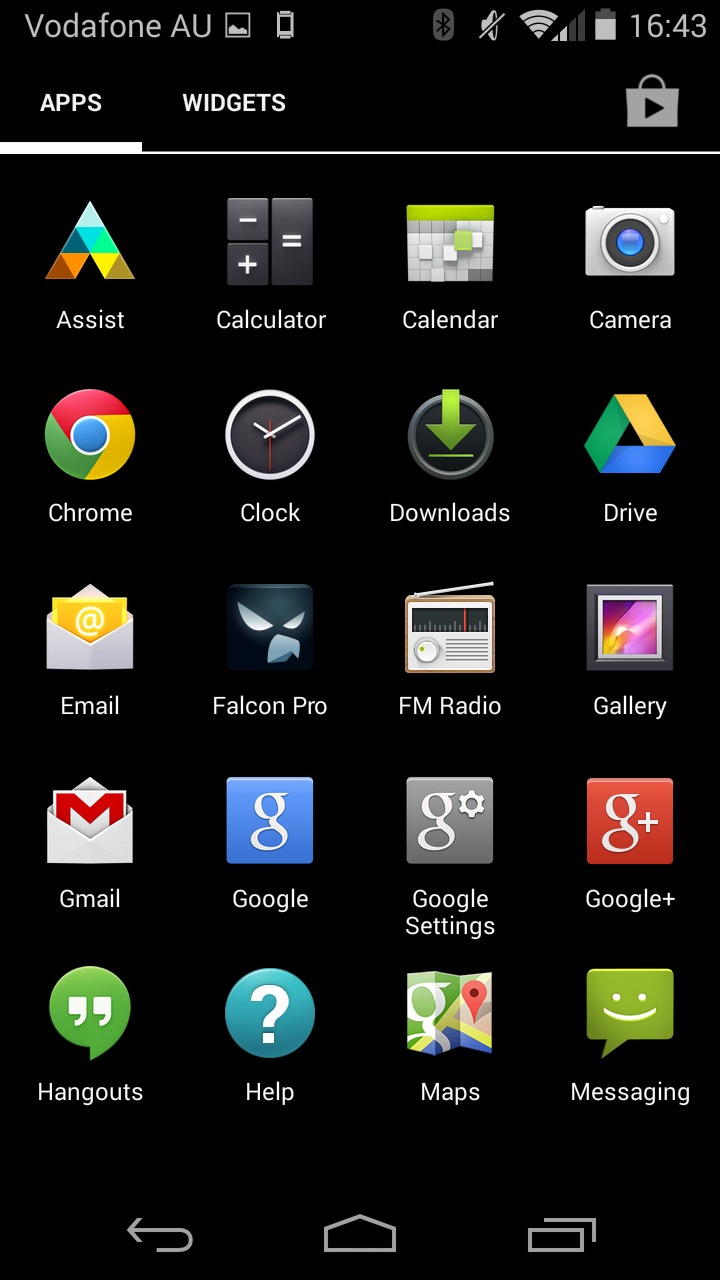The image size is (720, 1280).
Task: Select the Apps tab
Action: (x=71, y=103)
